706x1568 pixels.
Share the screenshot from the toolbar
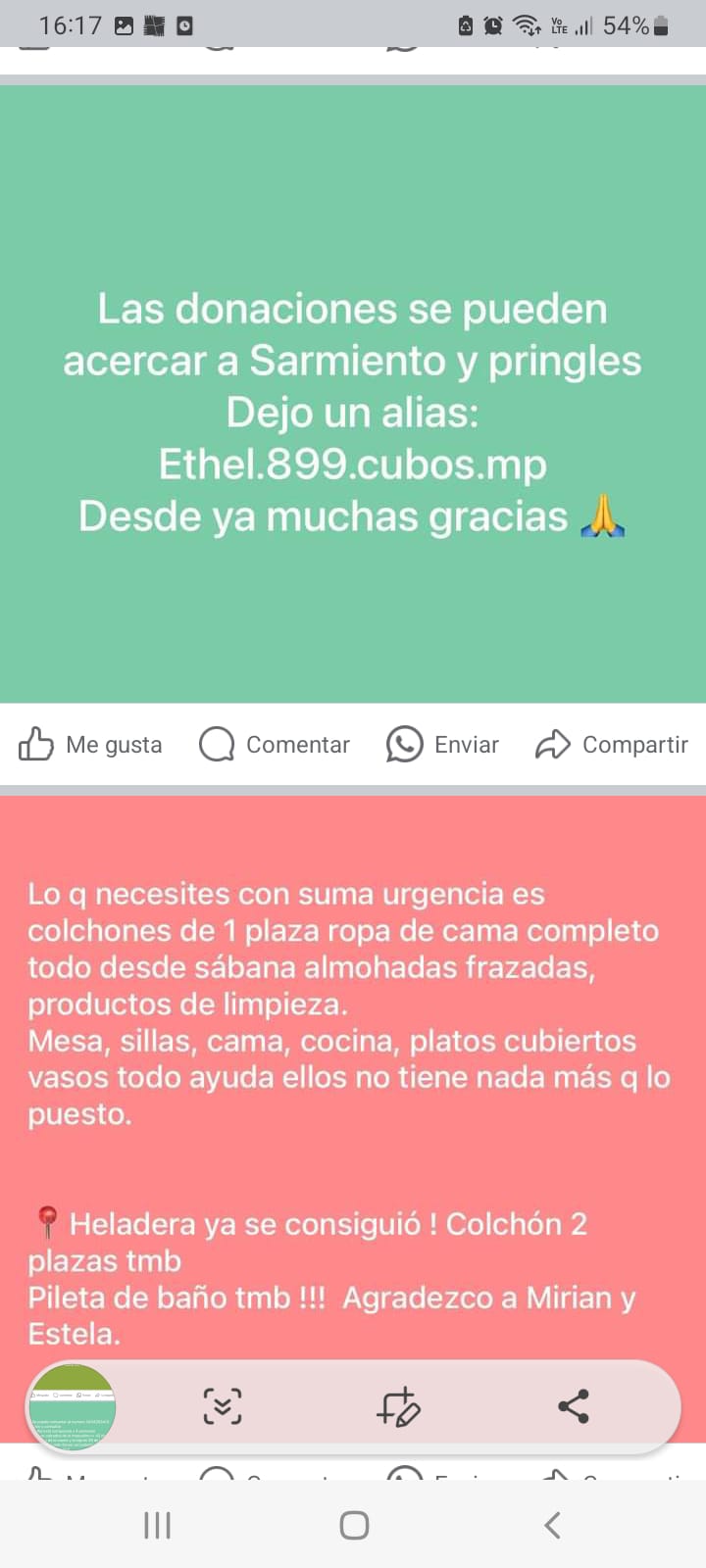(x=574, y=1407)
